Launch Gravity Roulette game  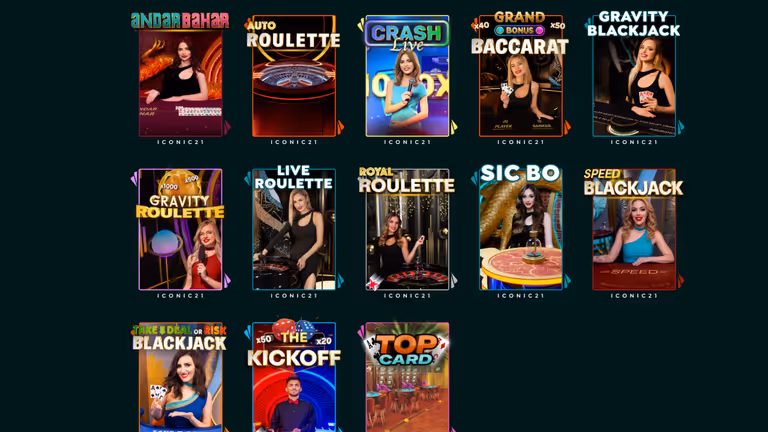(181, 232)
